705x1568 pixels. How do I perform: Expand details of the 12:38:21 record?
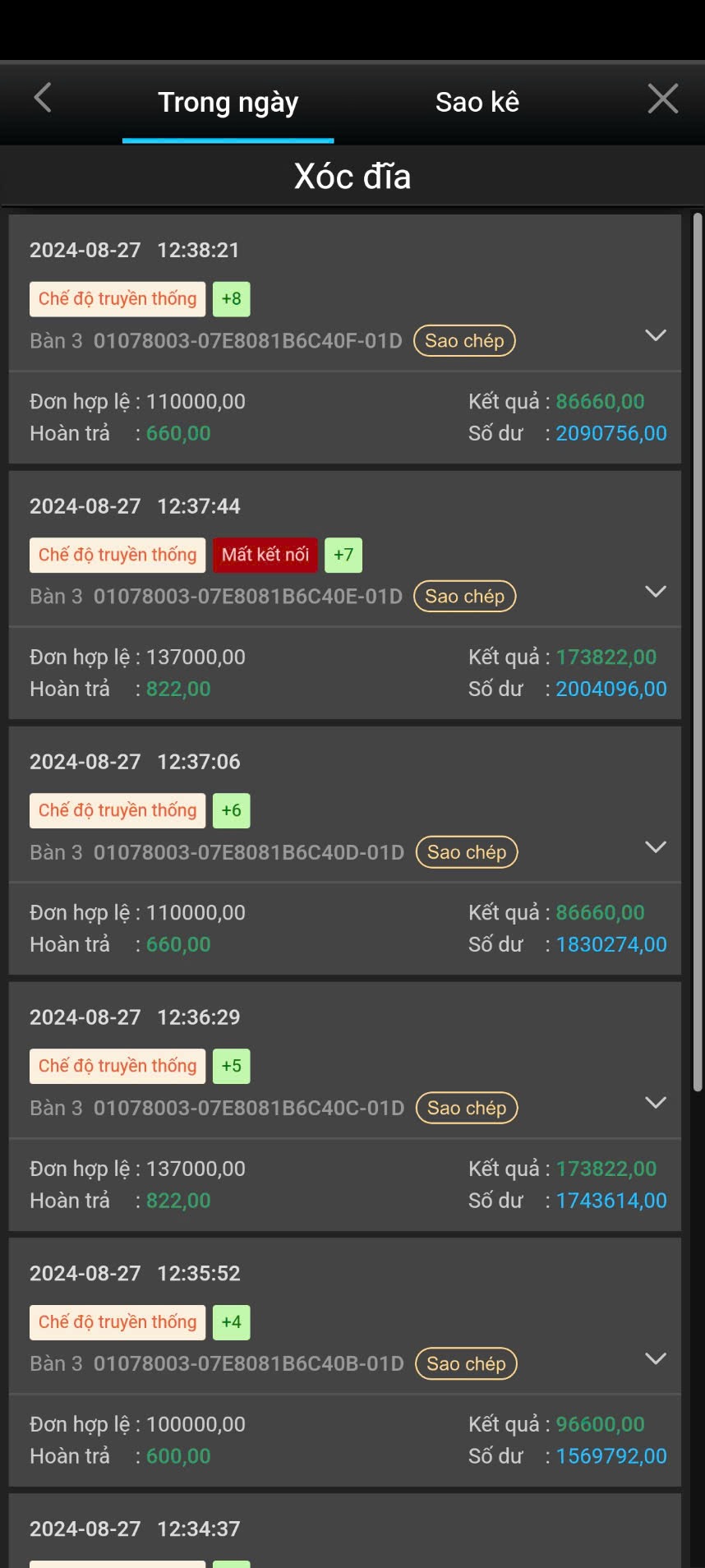click(656, 335)
